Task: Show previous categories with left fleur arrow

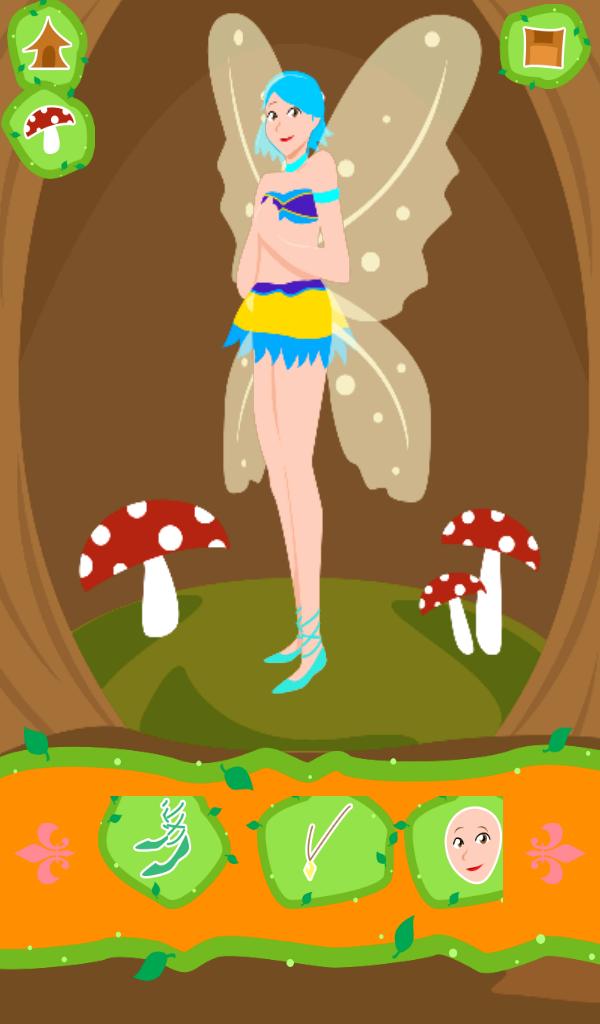Action: tap(45, 852)
